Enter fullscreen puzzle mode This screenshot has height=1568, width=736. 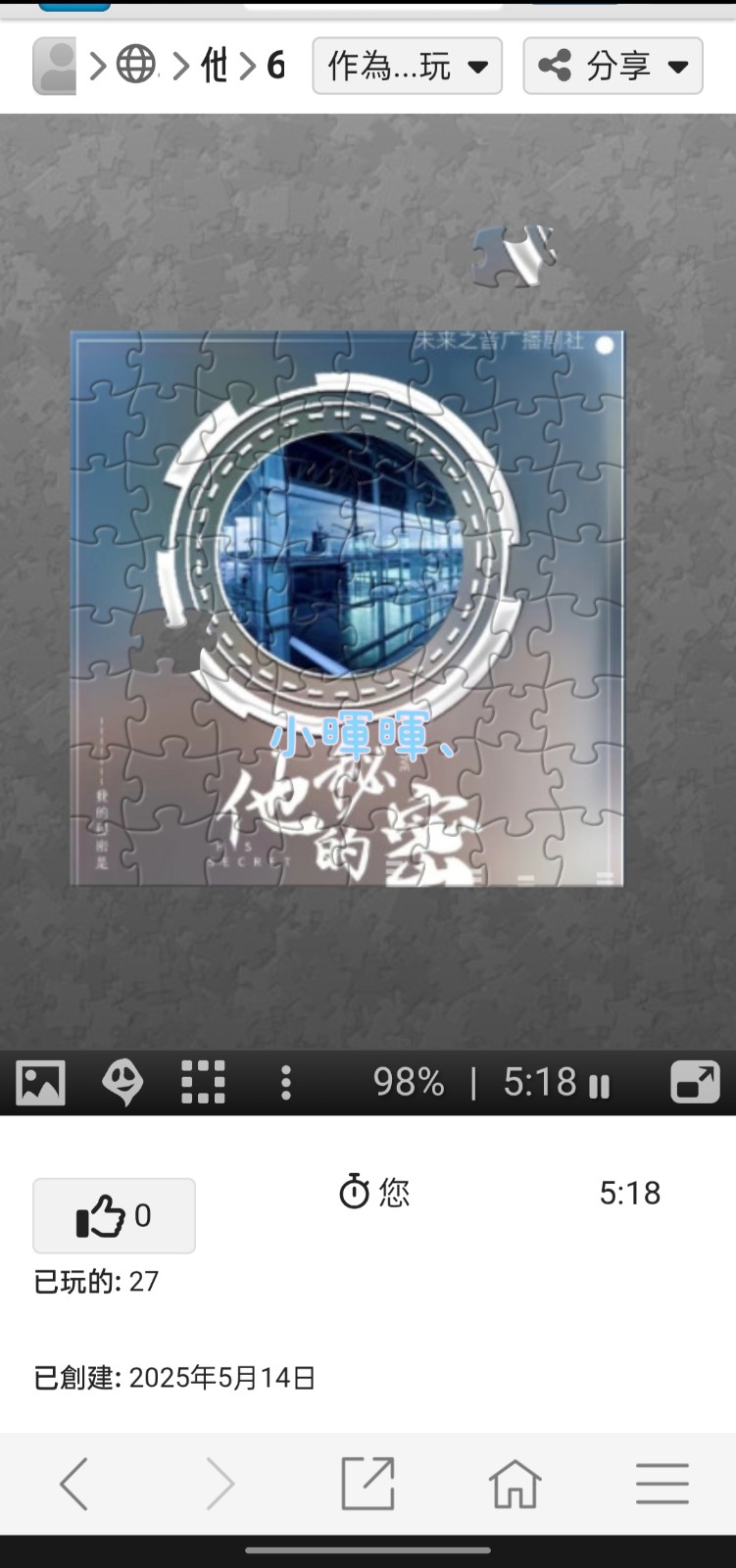tap(695, 1083)
